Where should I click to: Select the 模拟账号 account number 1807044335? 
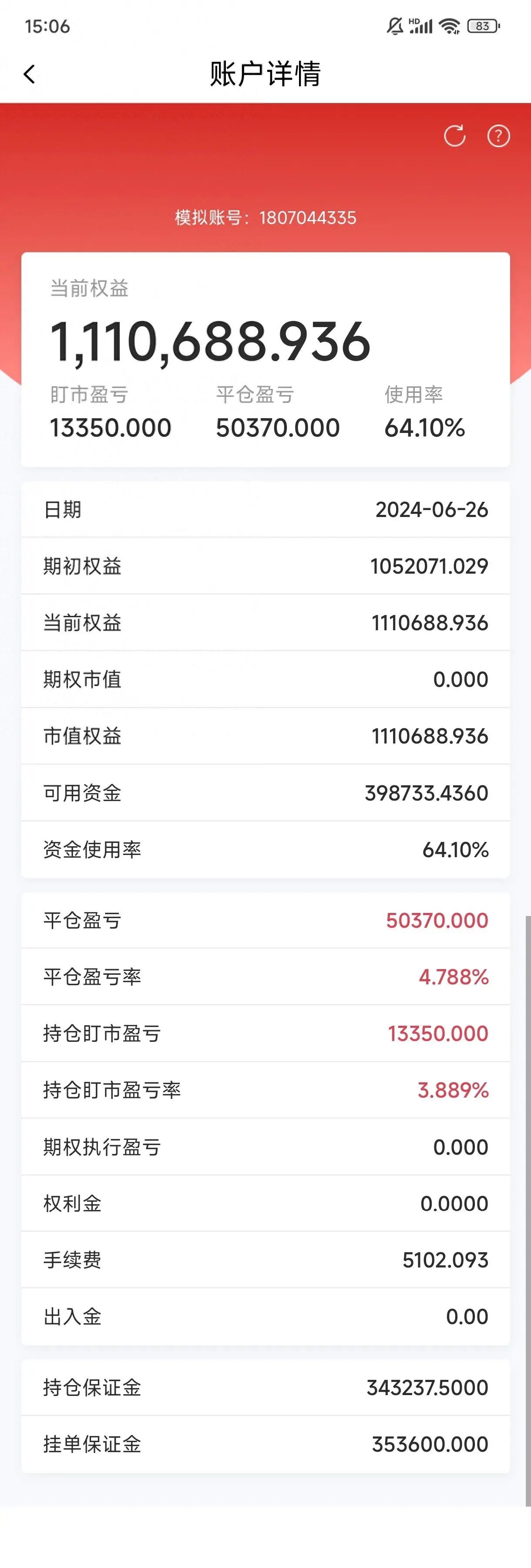265,218
